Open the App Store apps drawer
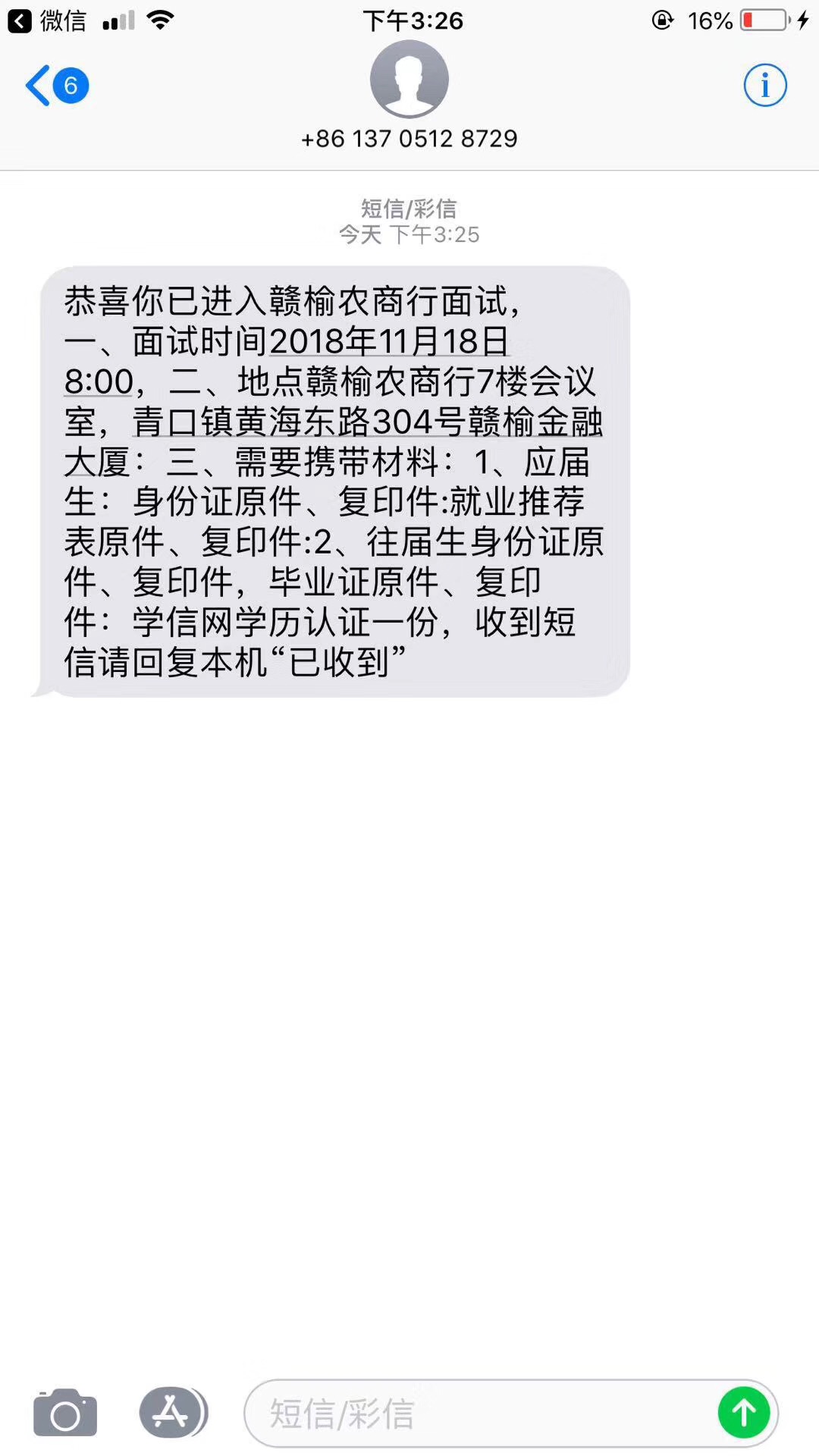This screenshot has height=1456, width=819. click(172, 1413)
